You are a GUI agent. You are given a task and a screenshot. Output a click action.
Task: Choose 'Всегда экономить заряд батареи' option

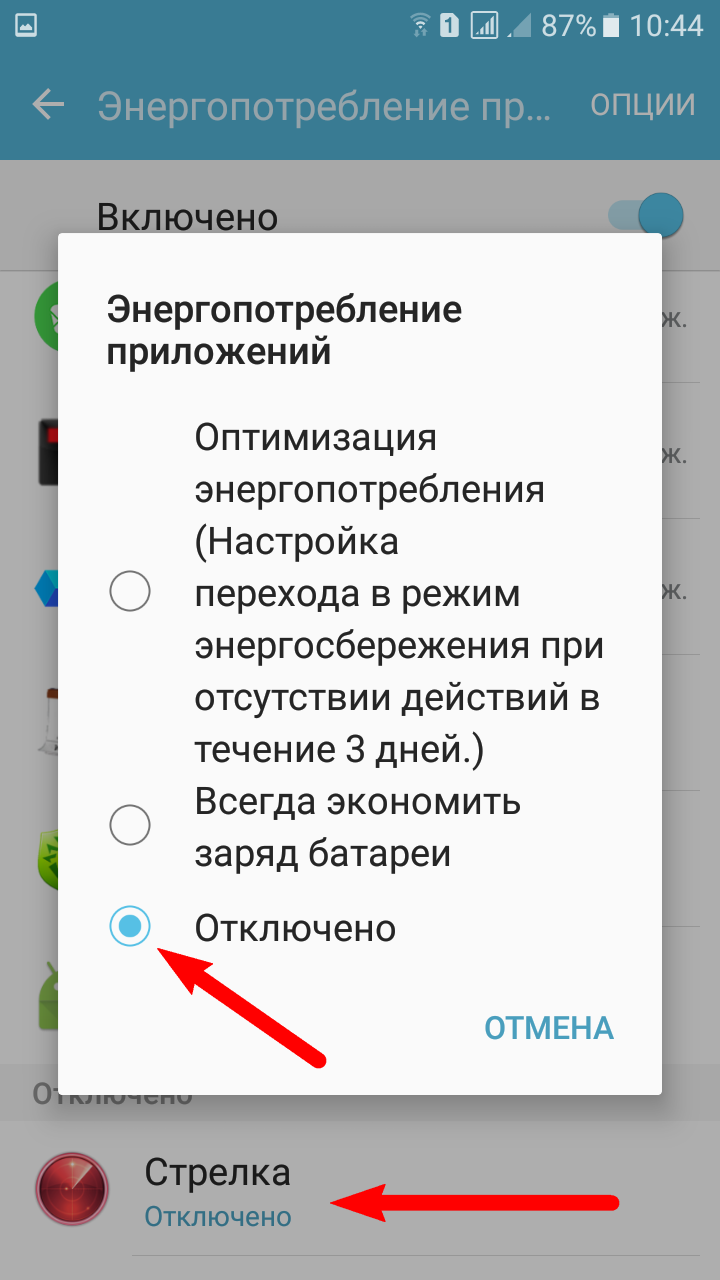point(130,825)
